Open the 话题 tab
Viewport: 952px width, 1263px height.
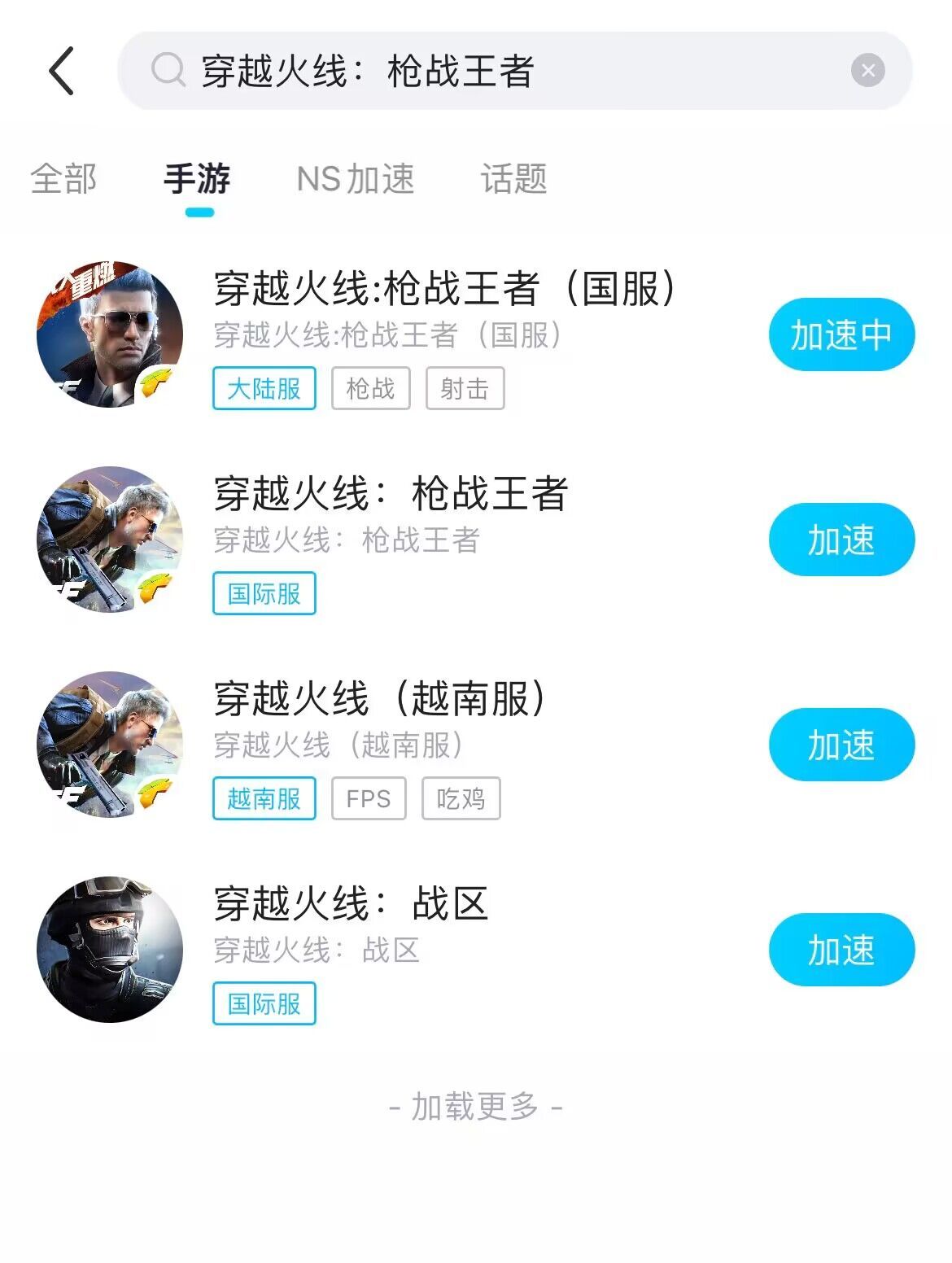point(513,179)
